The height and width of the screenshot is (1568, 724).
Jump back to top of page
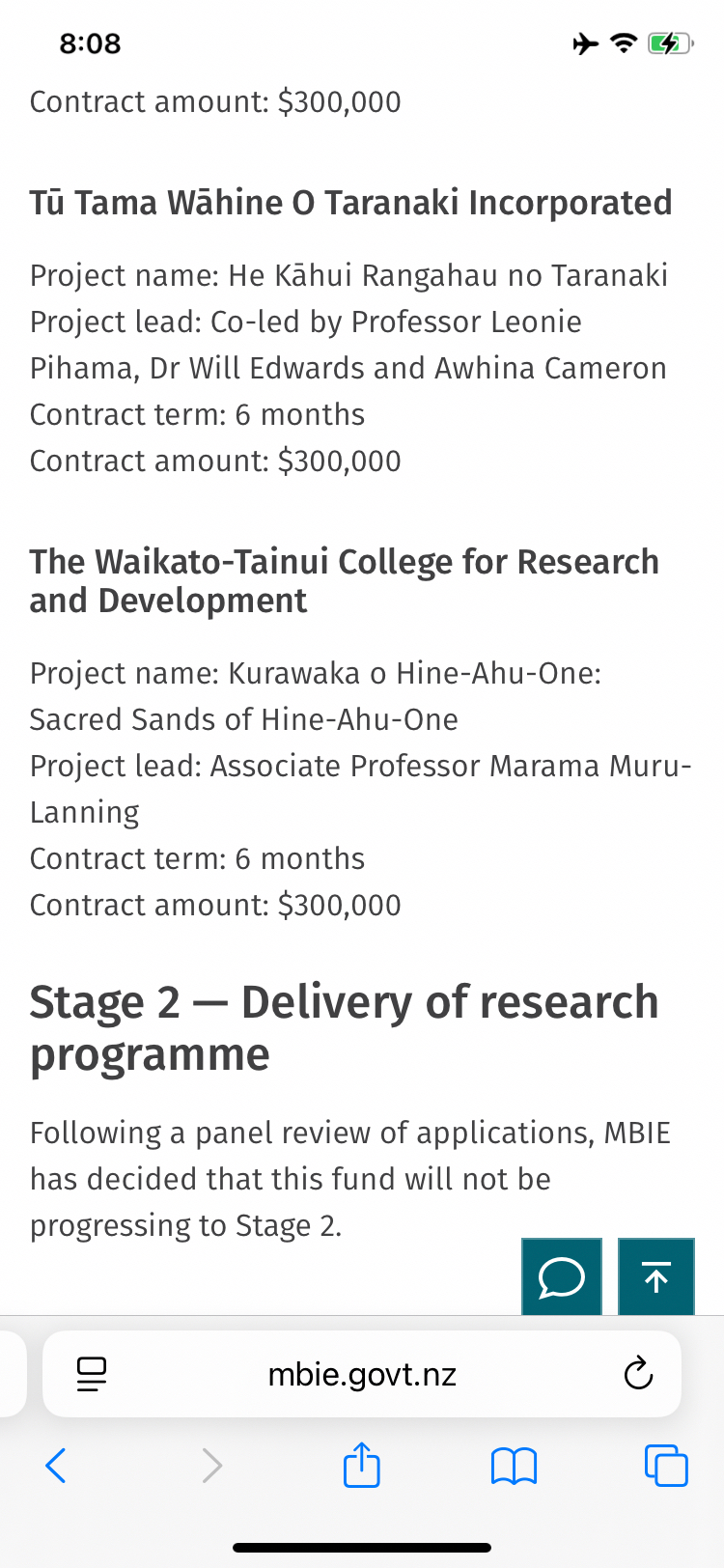pyautogui.click(x=656, y=1277)
